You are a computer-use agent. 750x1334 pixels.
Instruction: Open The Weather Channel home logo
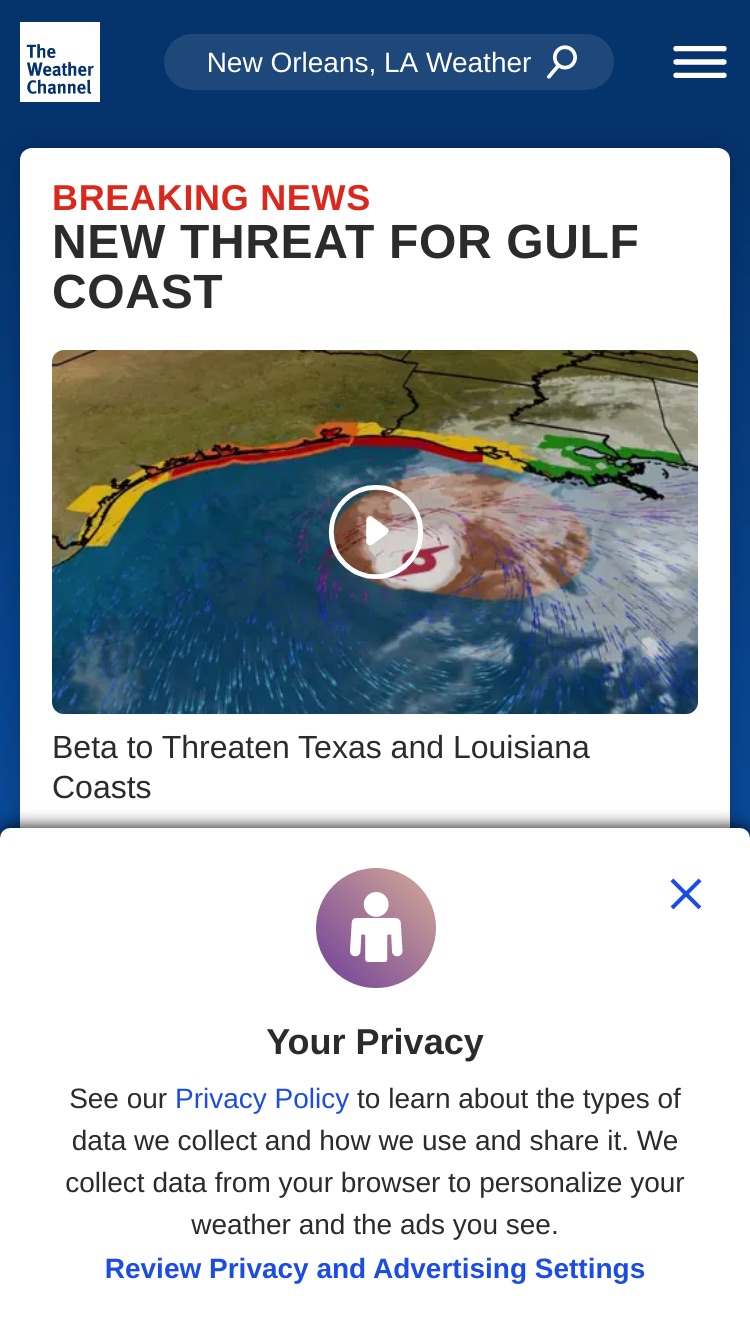(x=60, y=62)
